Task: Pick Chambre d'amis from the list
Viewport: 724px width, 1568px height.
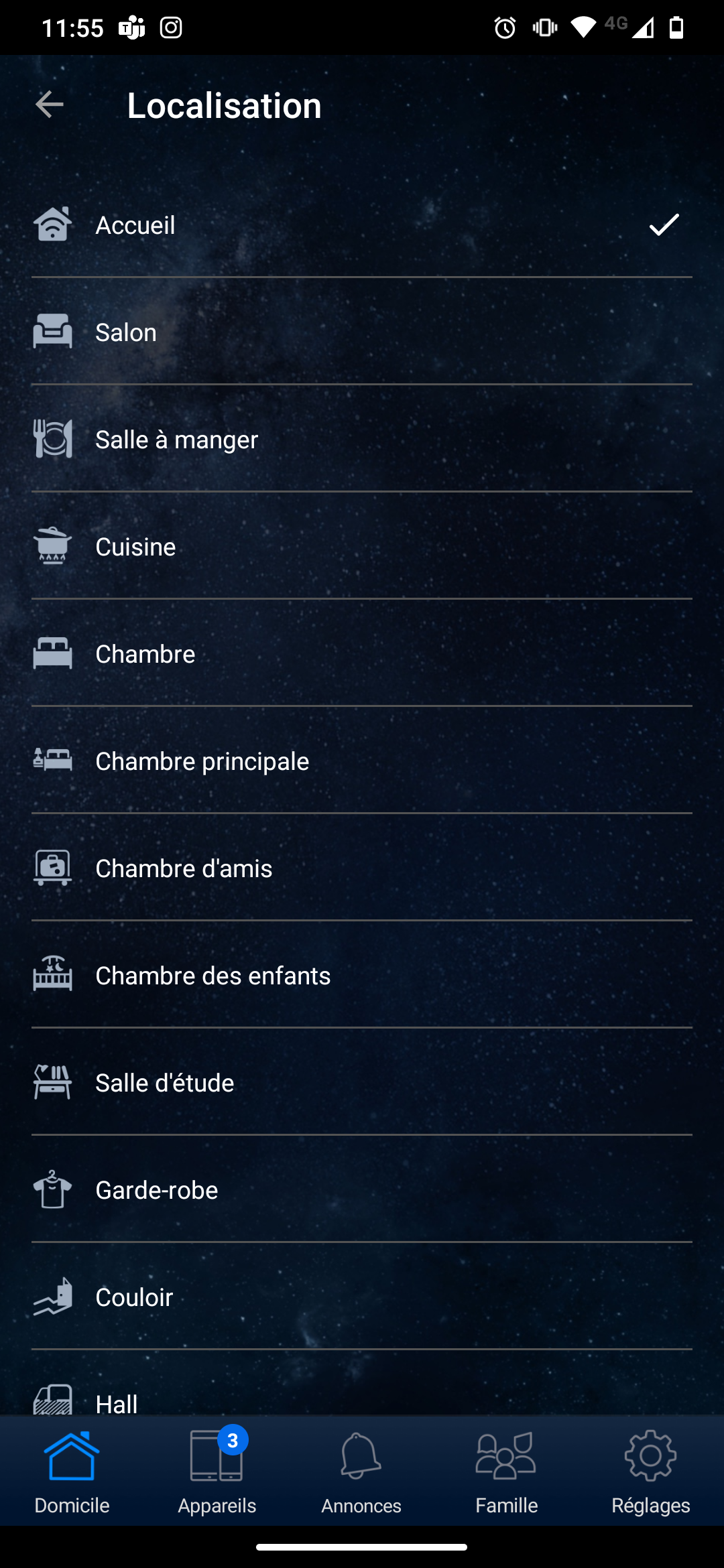Action: pyautogui.click(x=362, y=868)
